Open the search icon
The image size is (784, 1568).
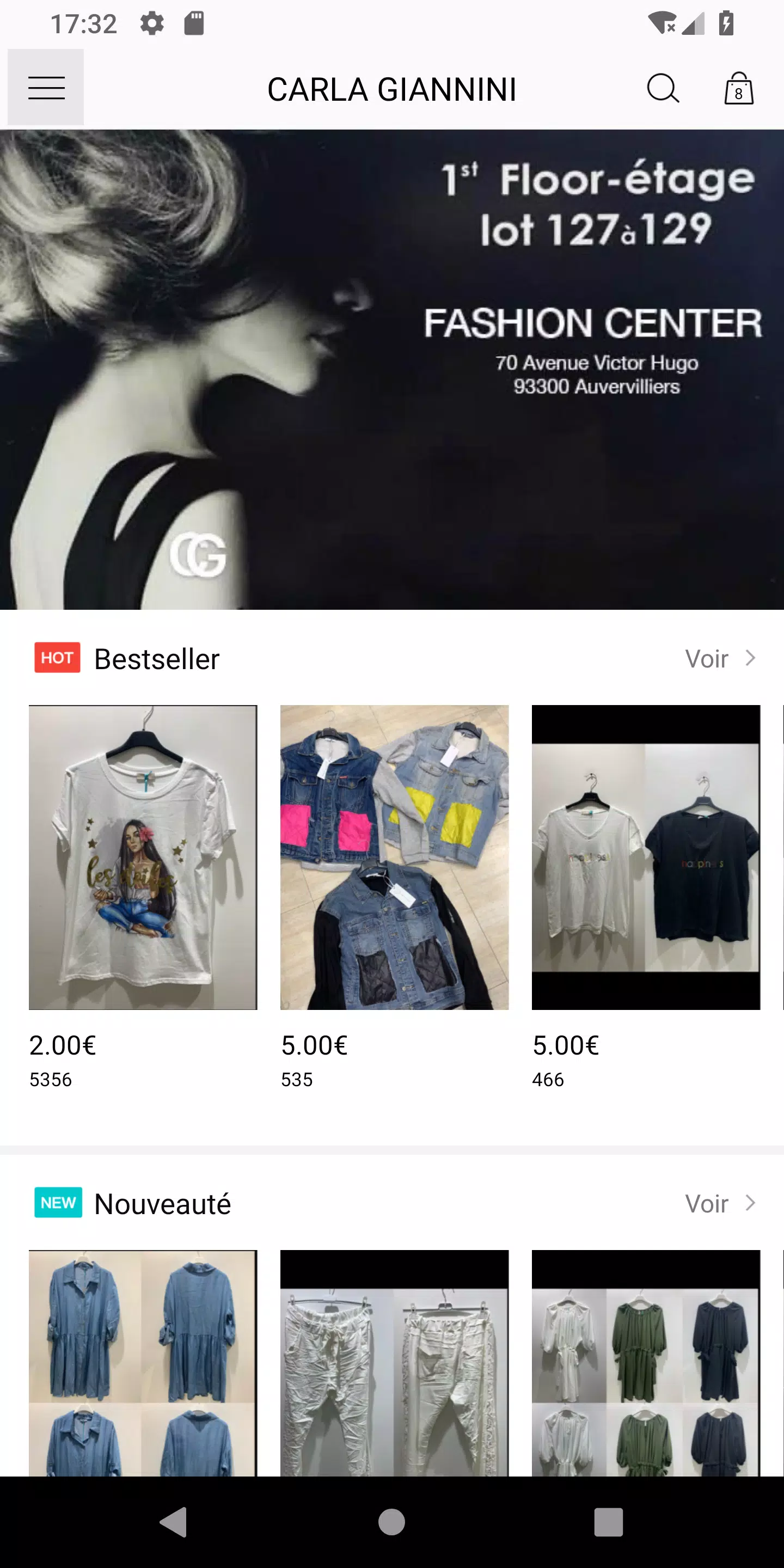(662, 89)
